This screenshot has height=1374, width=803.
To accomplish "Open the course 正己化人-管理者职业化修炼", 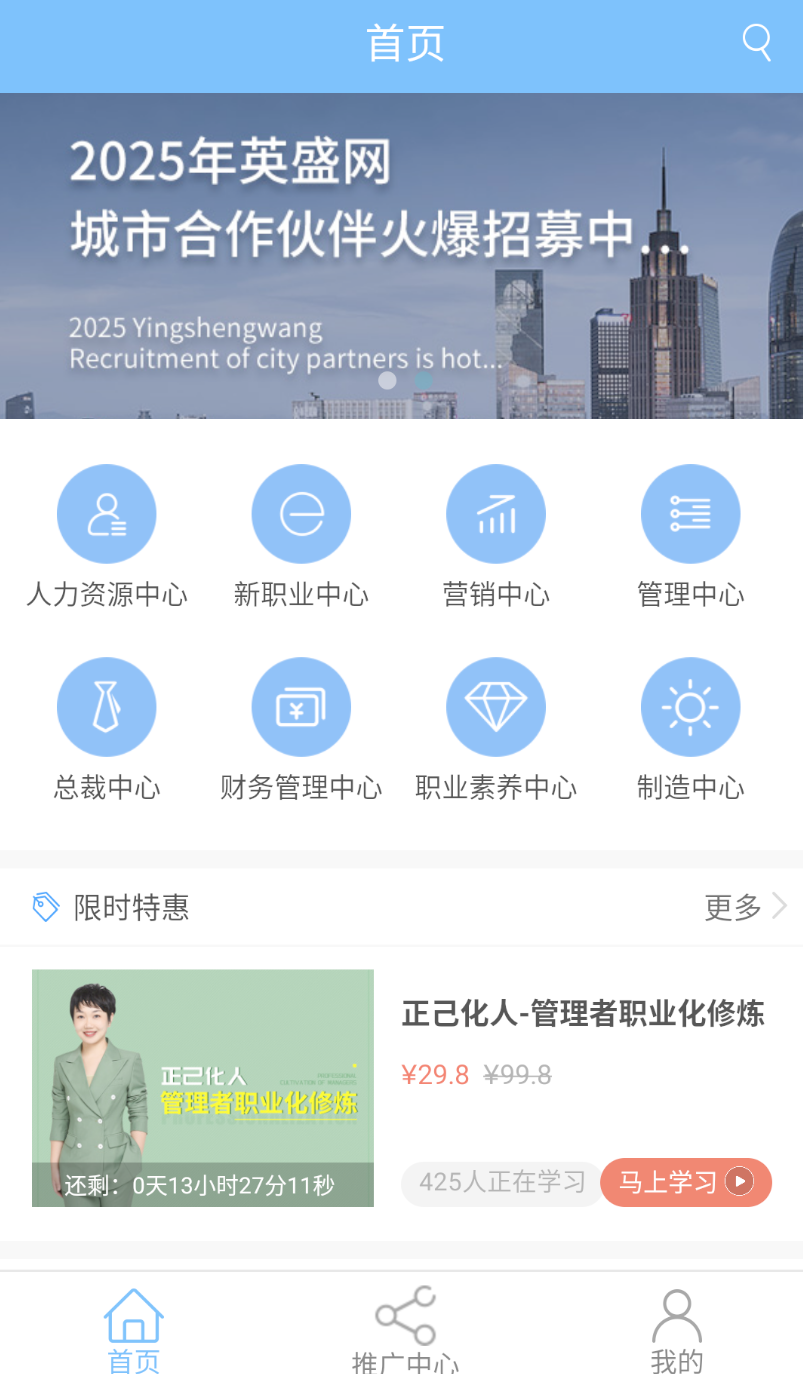I will coord(583,1013).
